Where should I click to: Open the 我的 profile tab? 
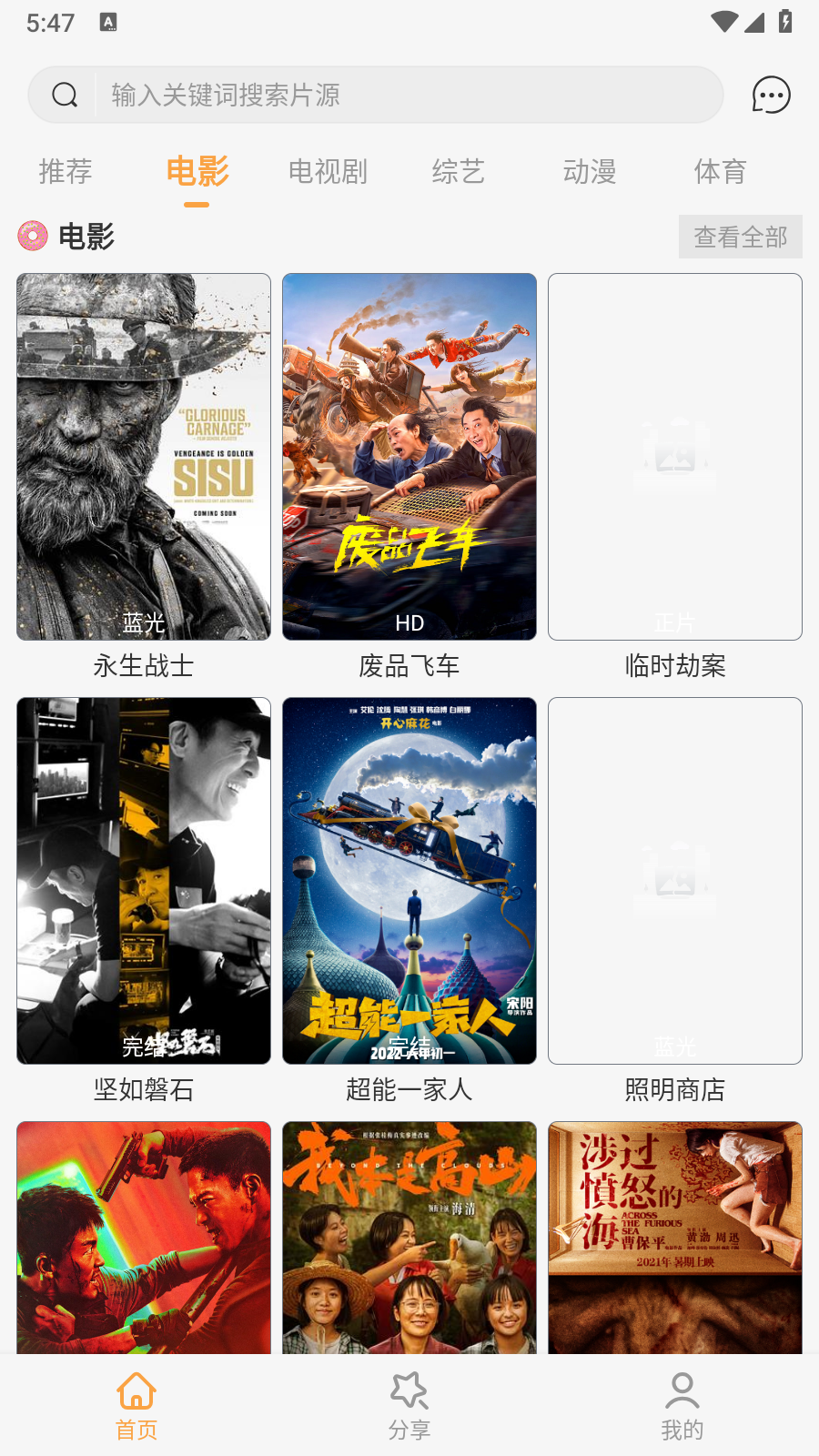682,1406
